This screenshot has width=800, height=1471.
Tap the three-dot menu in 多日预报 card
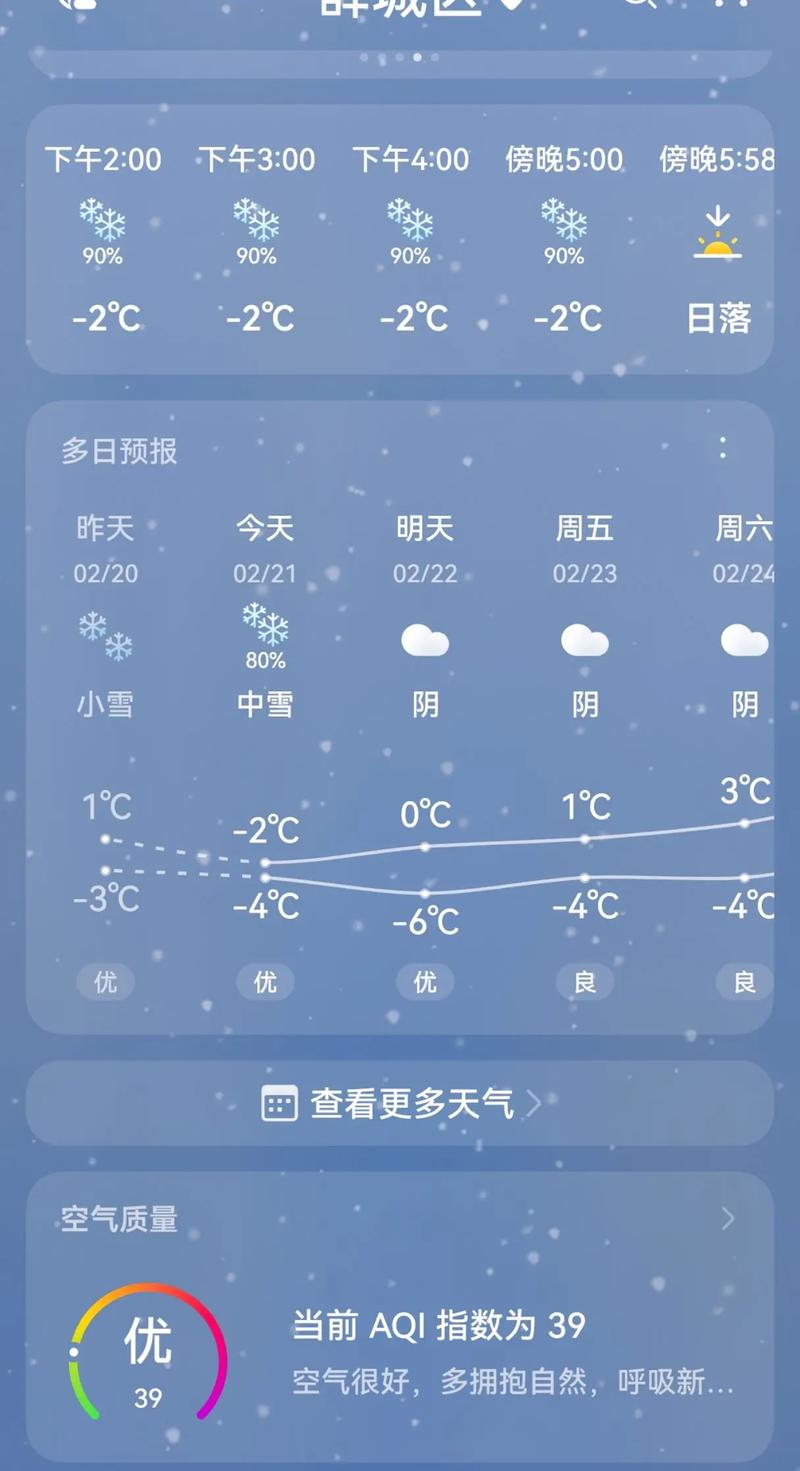[723, 448]
